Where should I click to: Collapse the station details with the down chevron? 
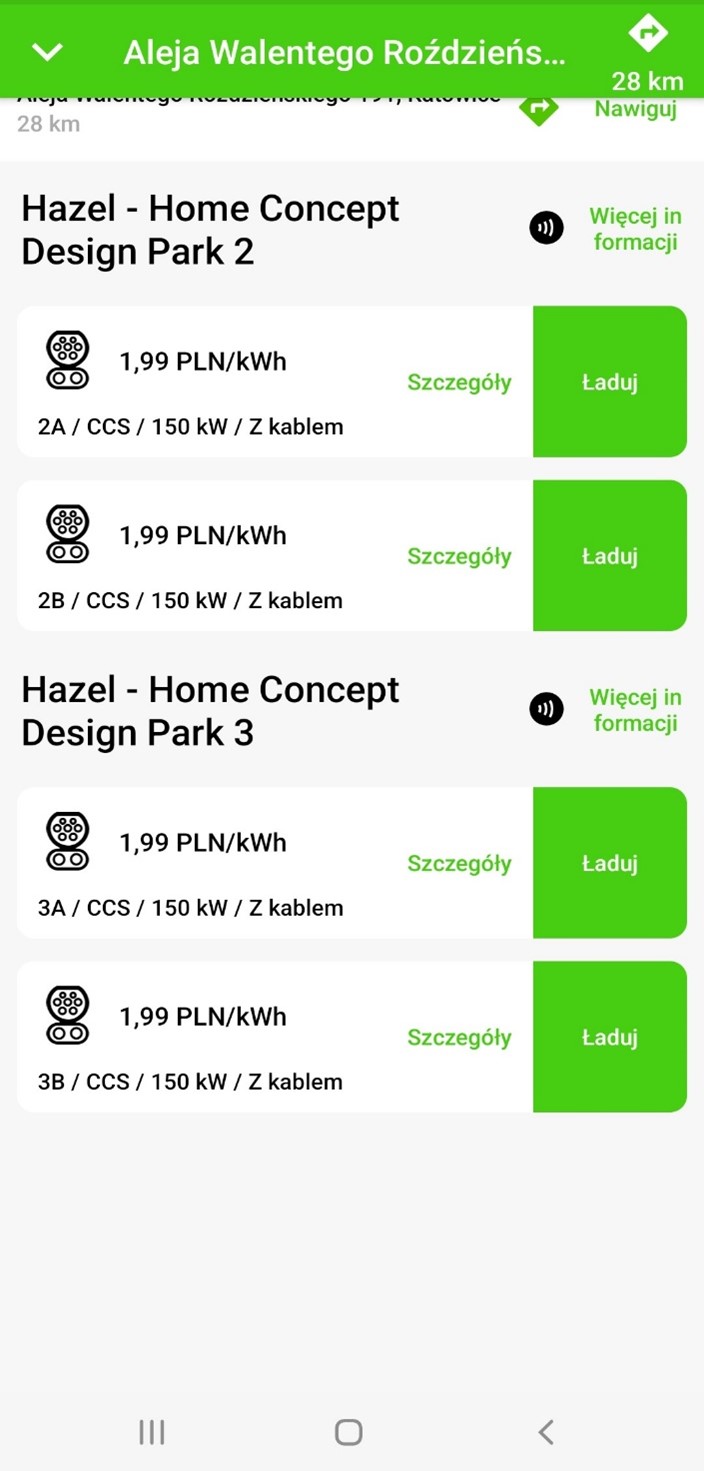[48, 52]
